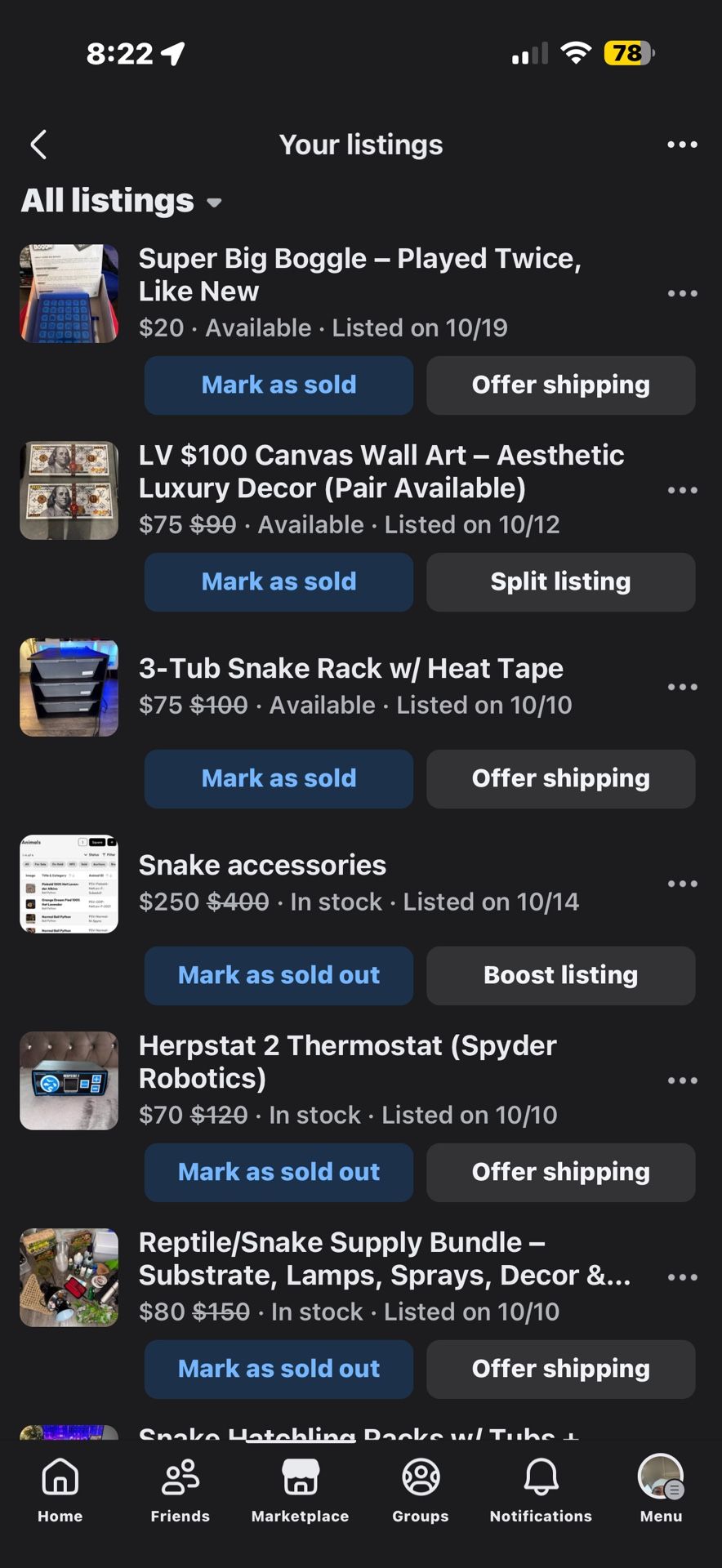Expand the All listings filter dropdown

121,201
